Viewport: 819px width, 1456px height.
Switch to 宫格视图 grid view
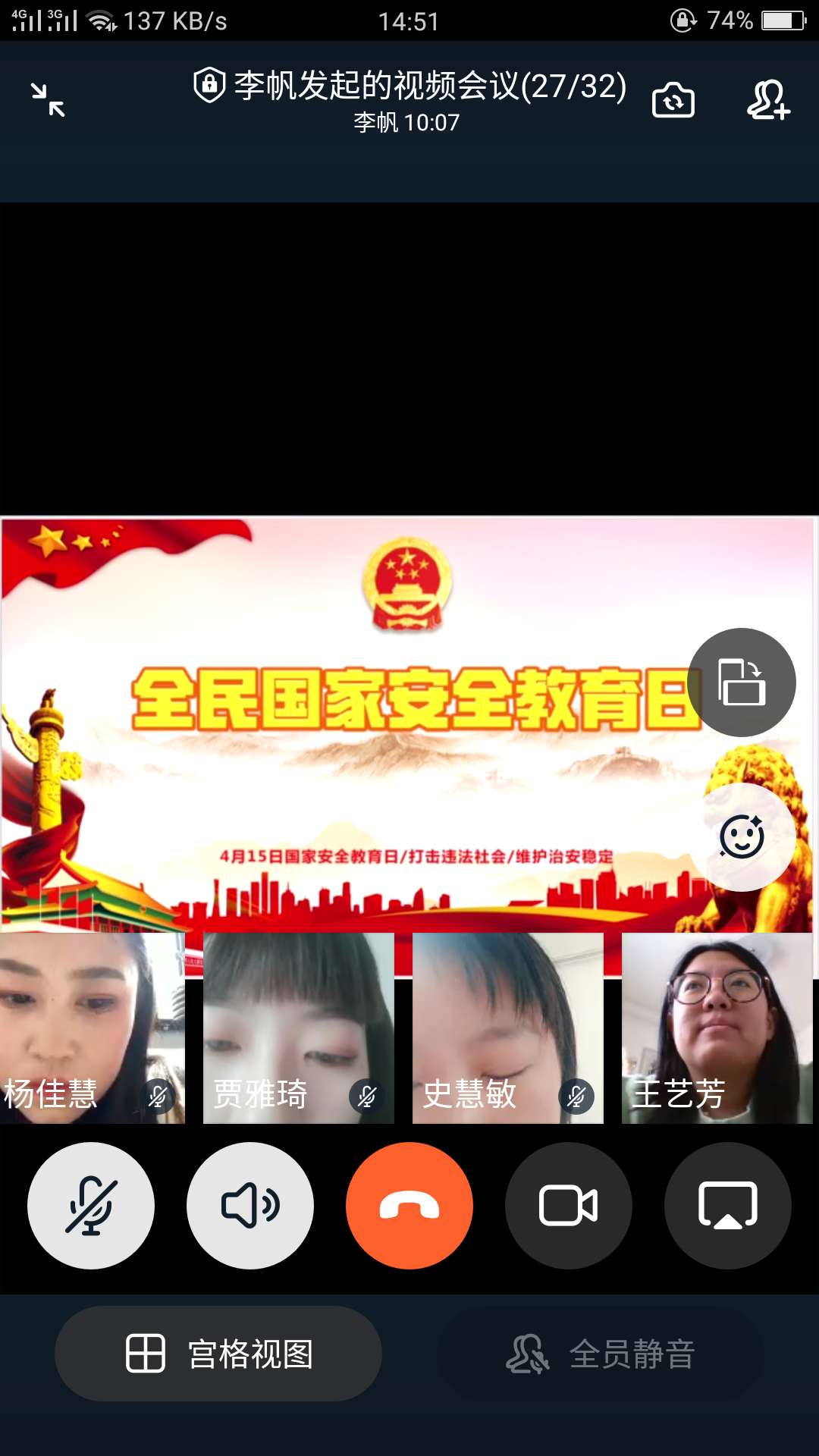coord(218,1354)
